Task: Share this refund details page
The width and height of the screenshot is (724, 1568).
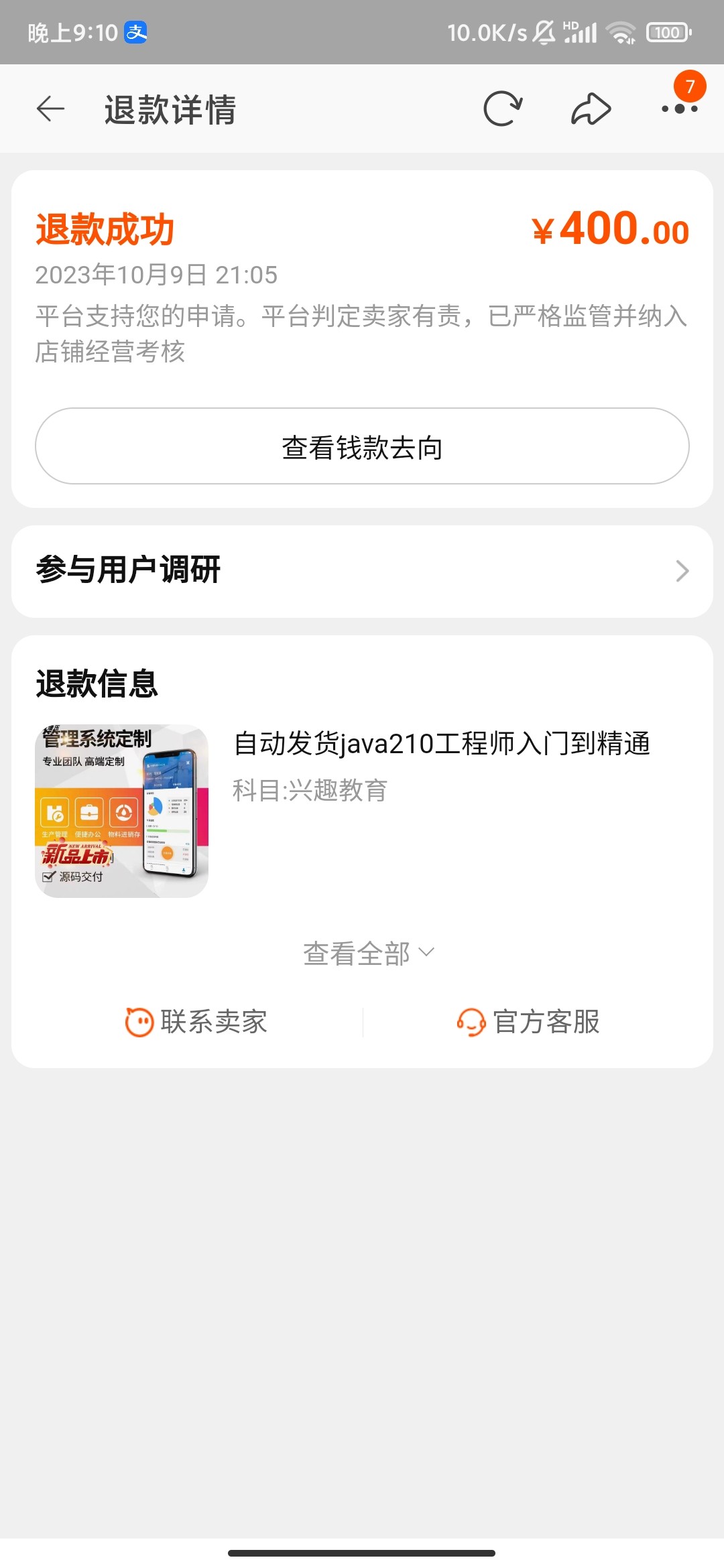Action: (x=591, y=109)
